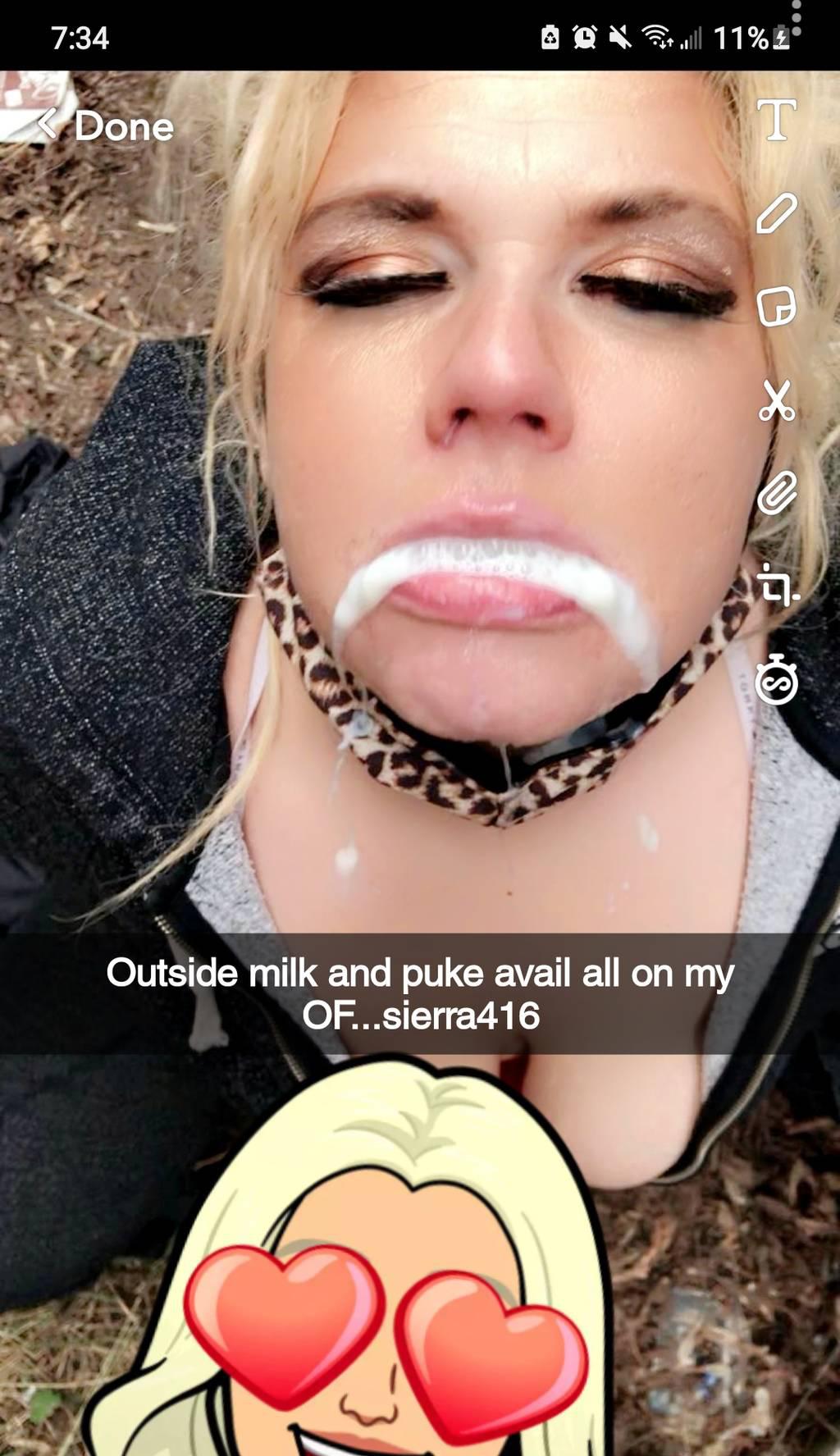Choose the scissors cutout tool
Viewport: 840px width, 1456px height.
coord(776,400)
